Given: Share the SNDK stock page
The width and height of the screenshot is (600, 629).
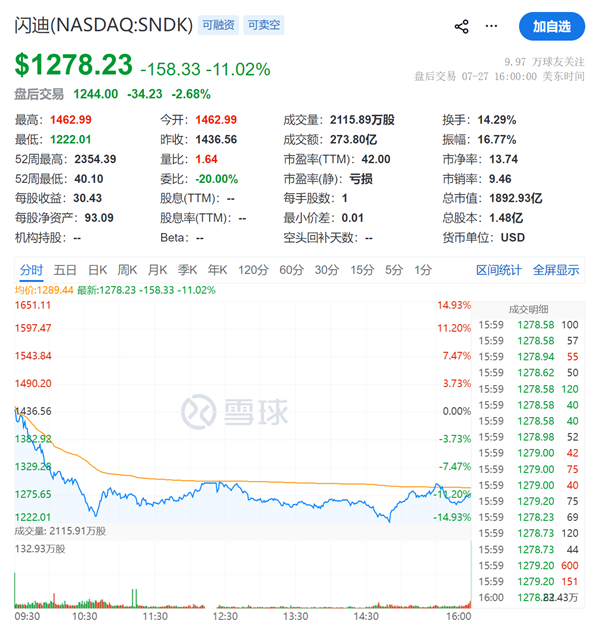Looking at the screenshot, I should pyautogui.click(x=461, y=26).
